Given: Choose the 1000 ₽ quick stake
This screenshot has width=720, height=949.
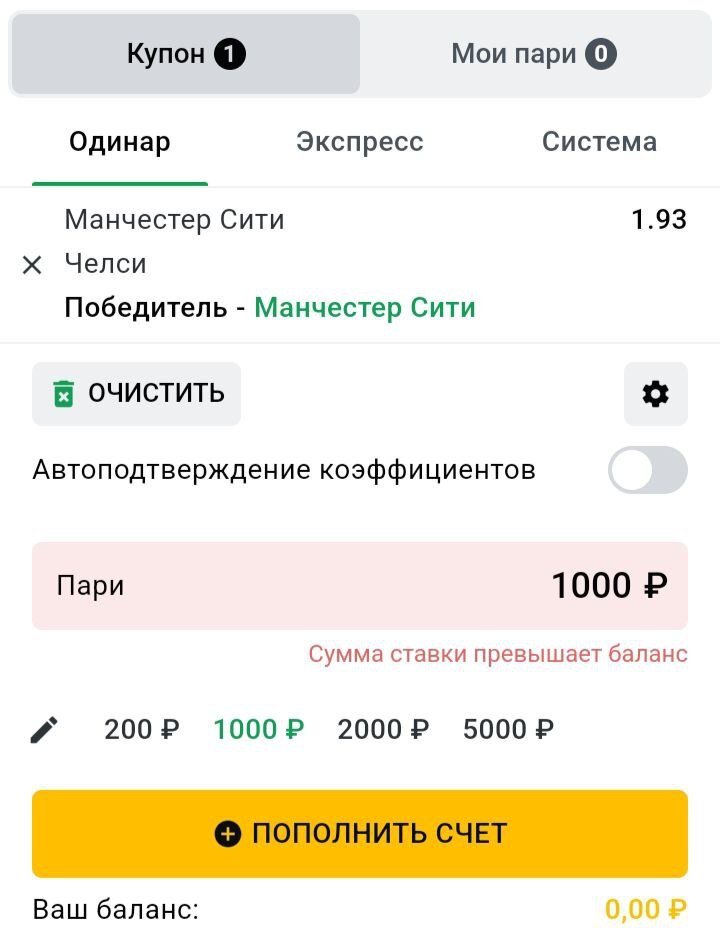Looking at the screenshot, I should (x=258, y=730).
